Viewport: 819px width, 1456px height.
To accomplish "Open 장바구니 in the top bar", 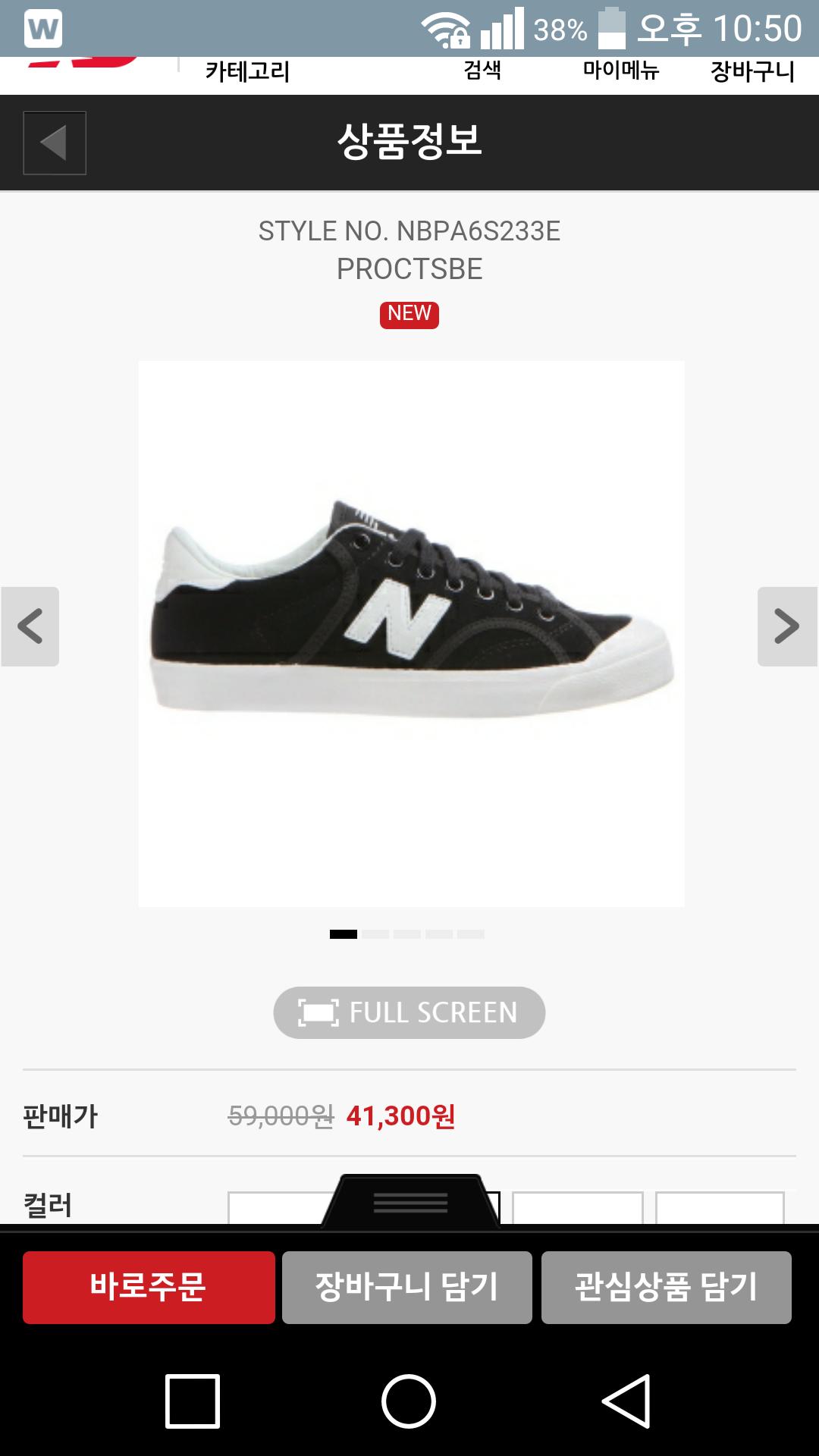I will (752, 72).
